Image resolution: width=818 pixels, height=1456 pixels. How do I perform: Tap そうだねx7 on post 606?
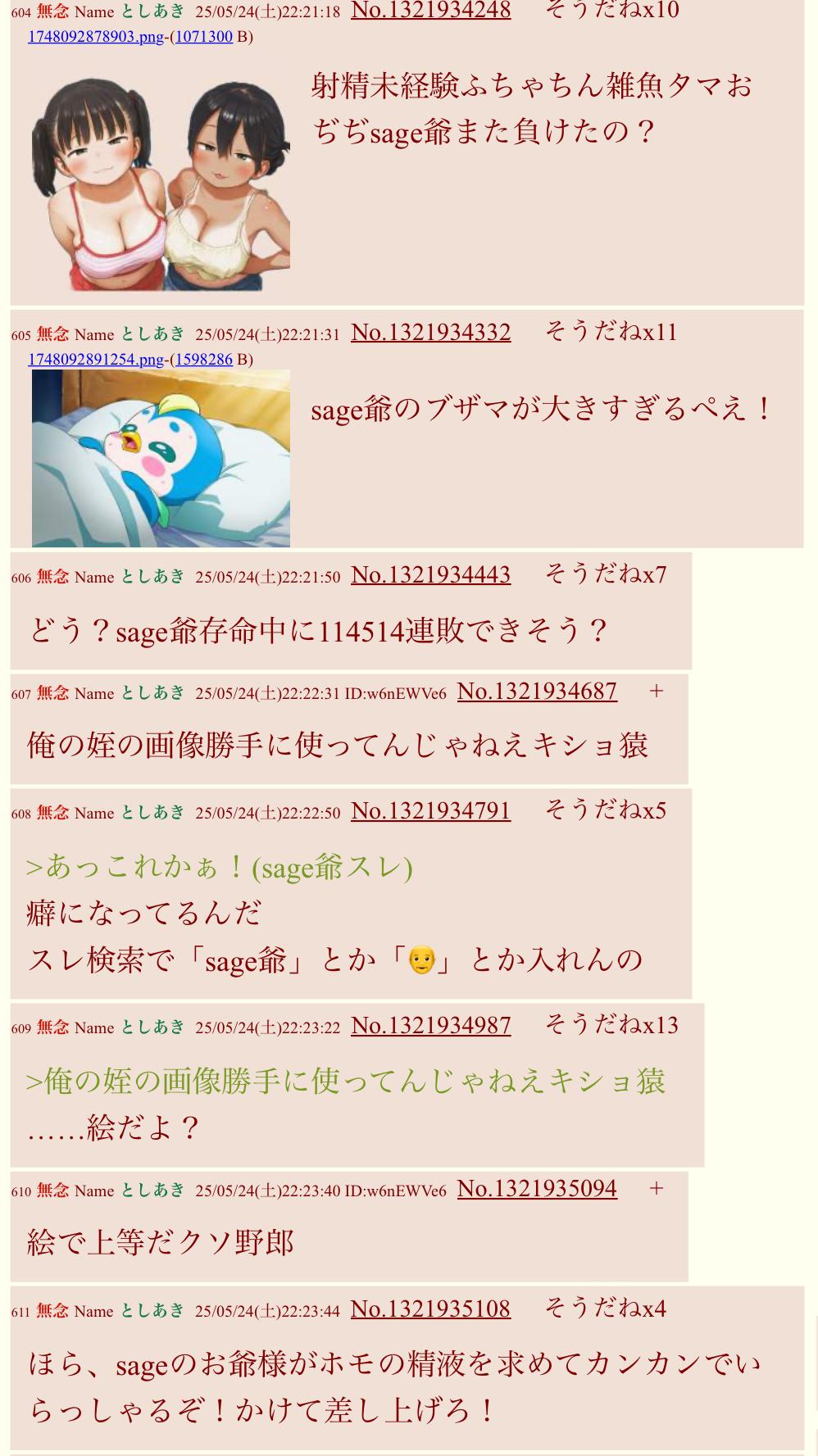pyautogui.click(x=606, y=575)
